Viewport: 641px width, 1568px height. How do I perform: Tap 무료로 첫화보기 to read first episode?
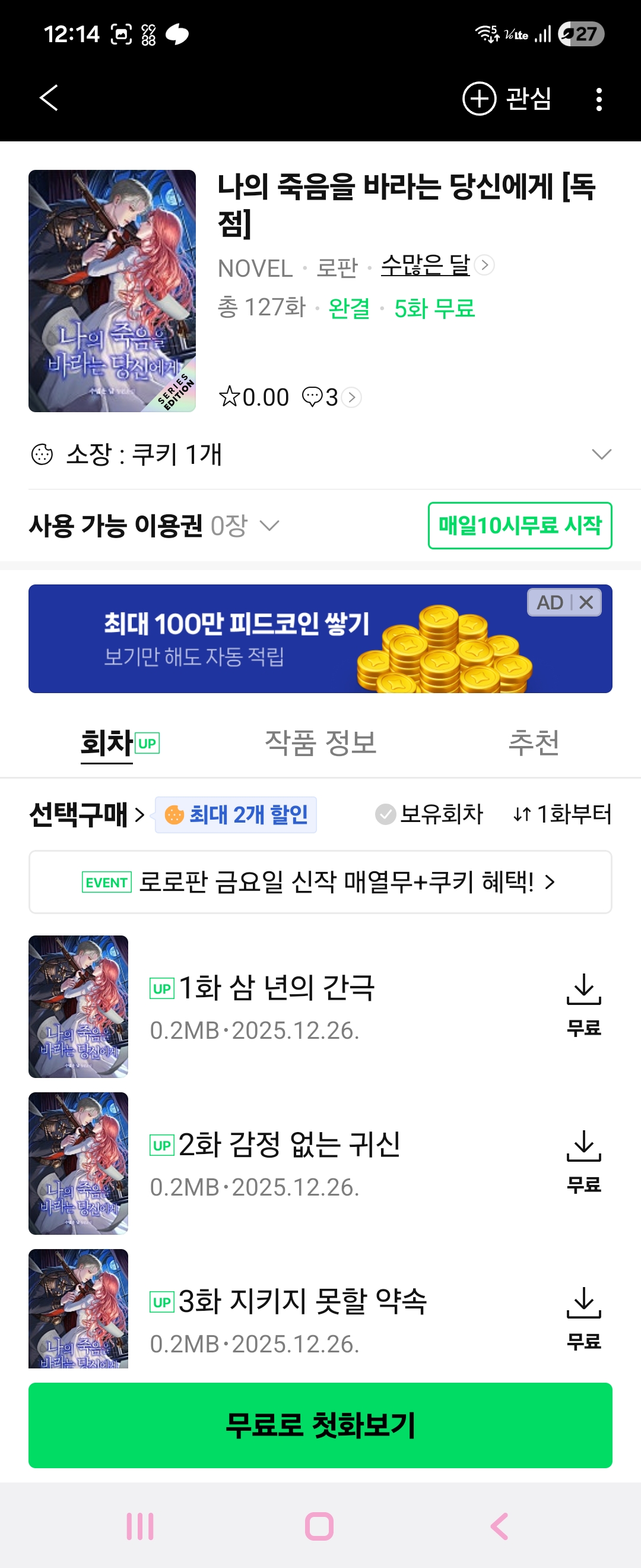320,1425
